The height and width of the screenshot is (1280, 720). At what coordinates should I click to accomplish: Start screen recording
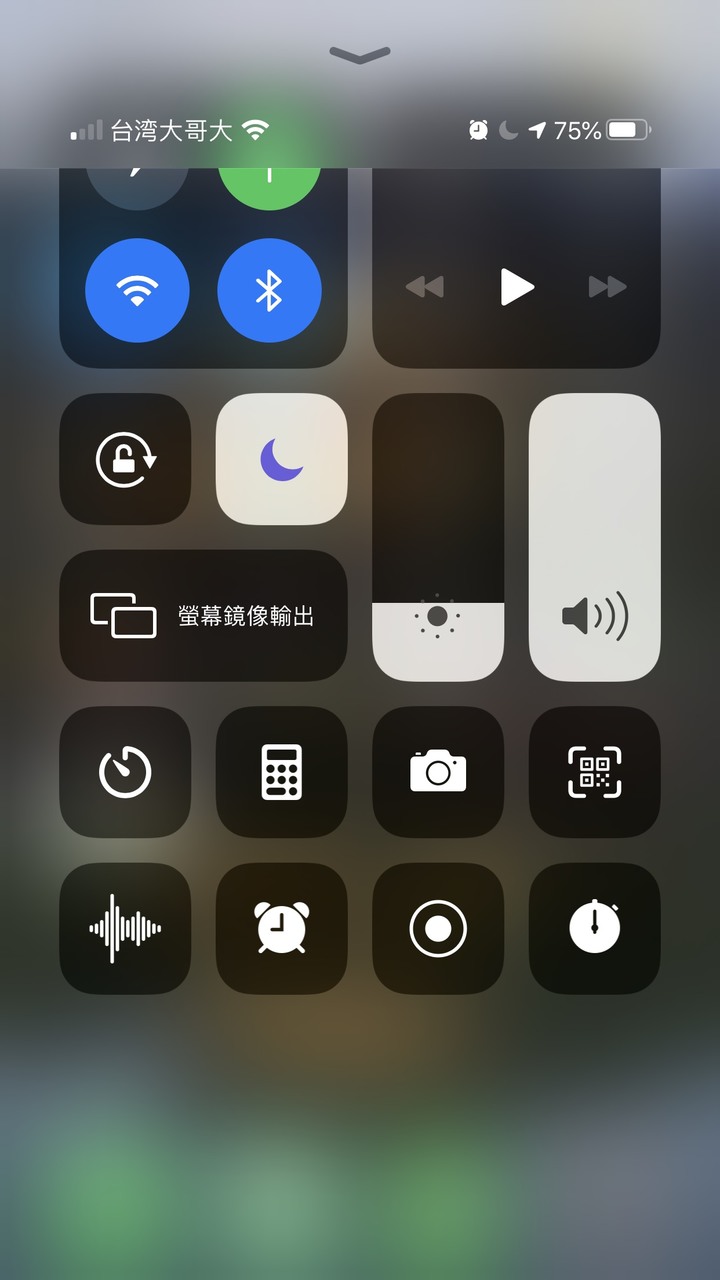(437, 928)
